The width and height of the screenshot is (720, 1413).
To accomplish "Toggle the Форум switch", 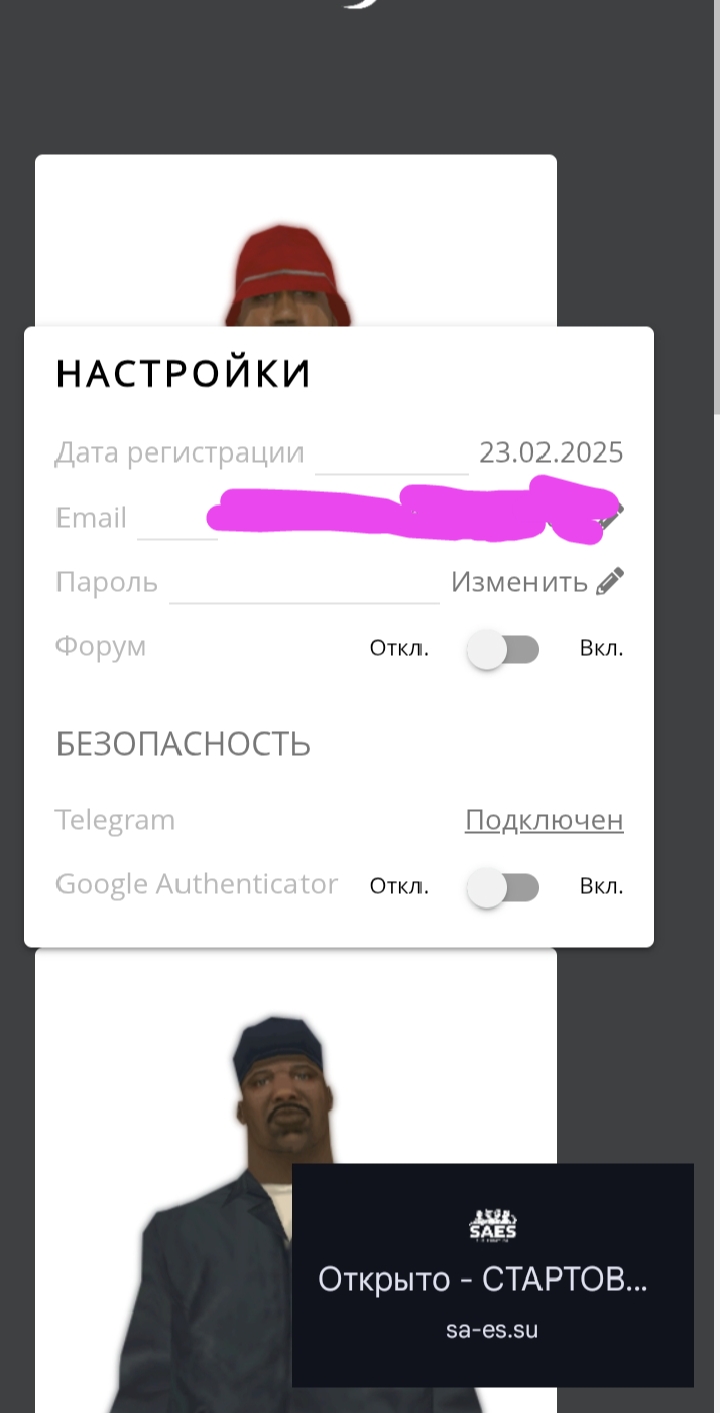I will pos(504,649).
